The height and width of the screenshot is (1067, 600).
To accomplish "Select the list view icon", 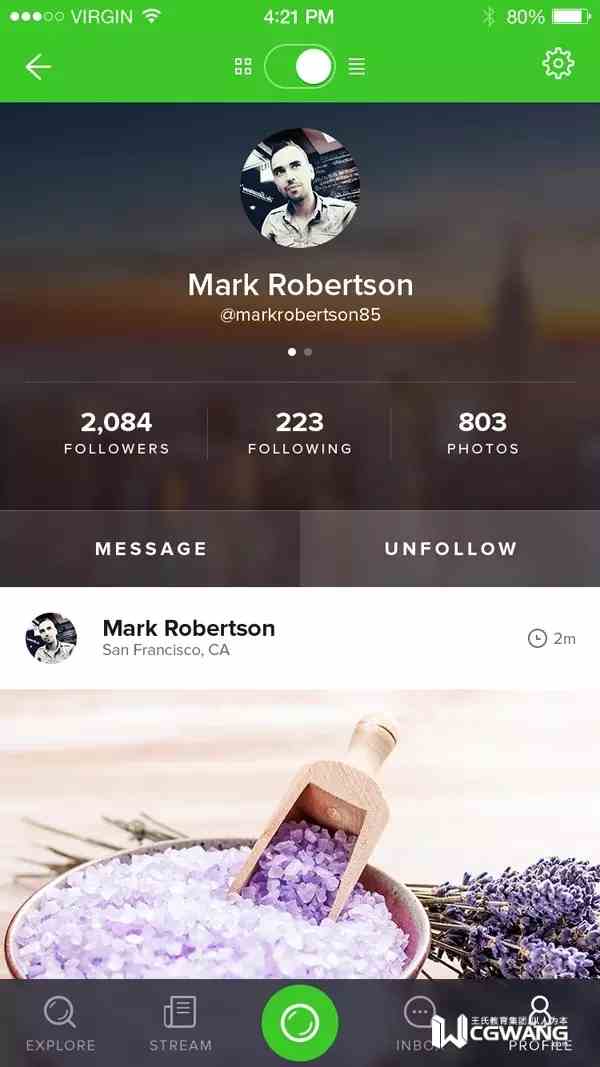I will pyautogui.click(x=356, y=67).
